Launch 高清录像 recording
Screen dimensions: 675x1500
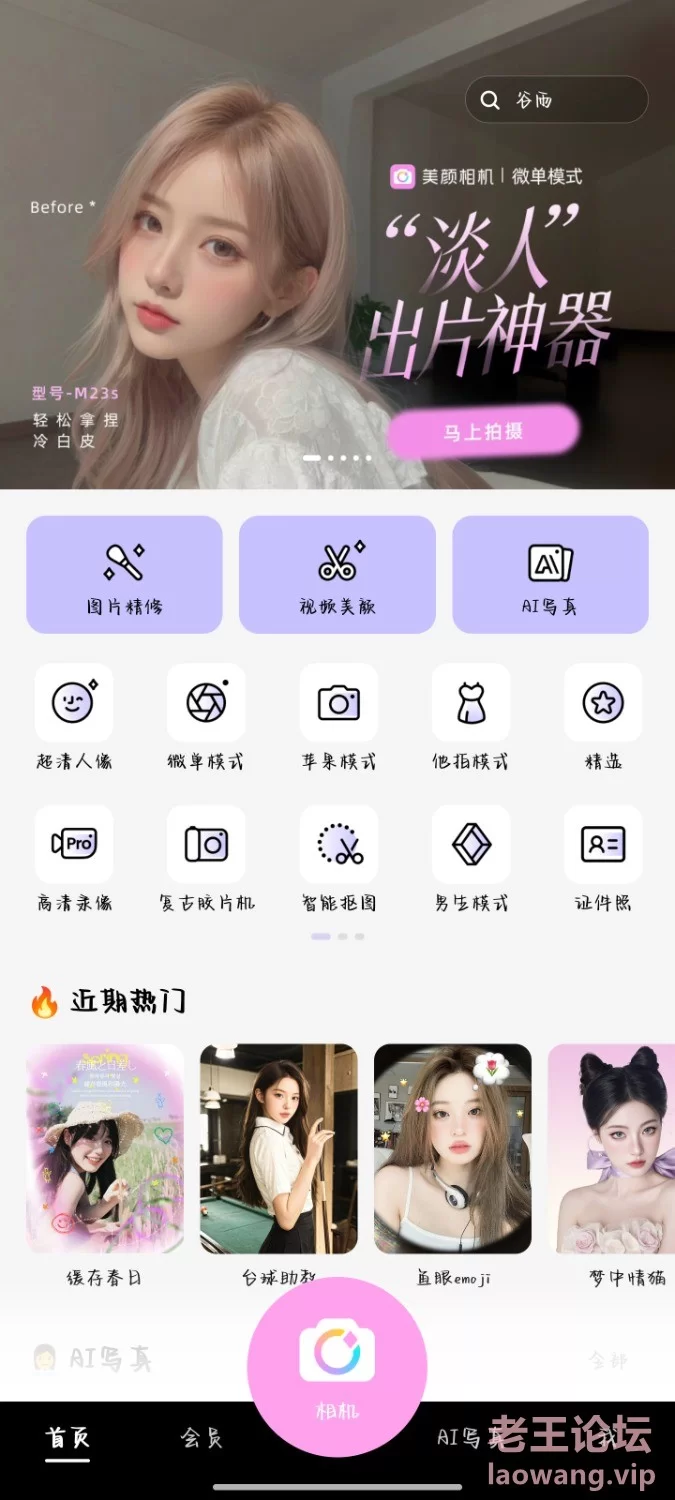pos(74,860)
